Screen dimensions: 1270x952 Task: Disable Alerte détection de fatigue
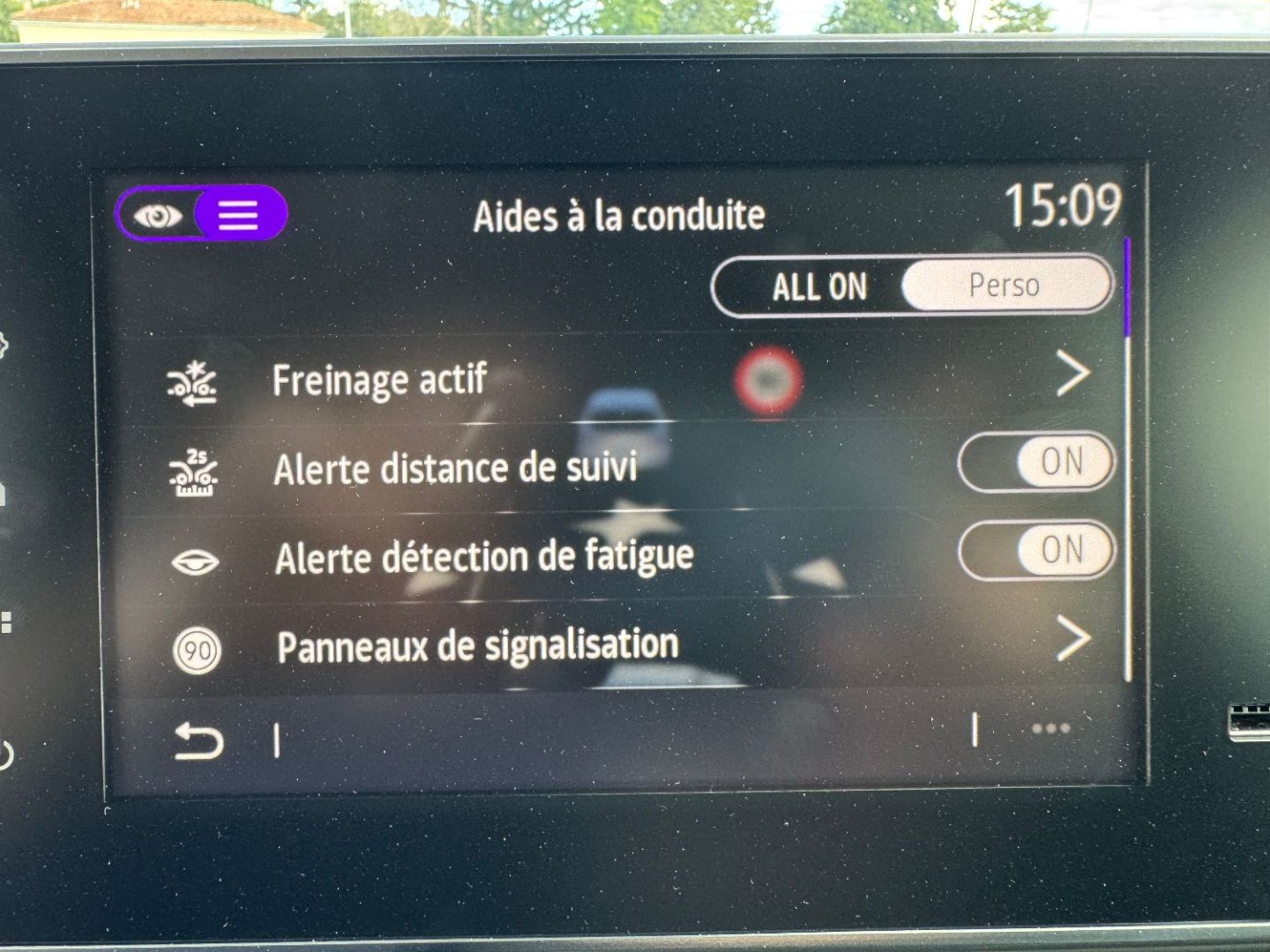tap(1036, 550)
